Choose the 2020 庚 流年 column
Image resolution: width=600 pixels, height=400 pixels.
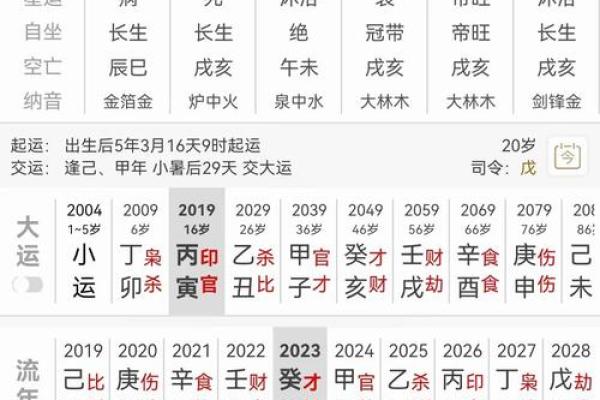[138, 370]
